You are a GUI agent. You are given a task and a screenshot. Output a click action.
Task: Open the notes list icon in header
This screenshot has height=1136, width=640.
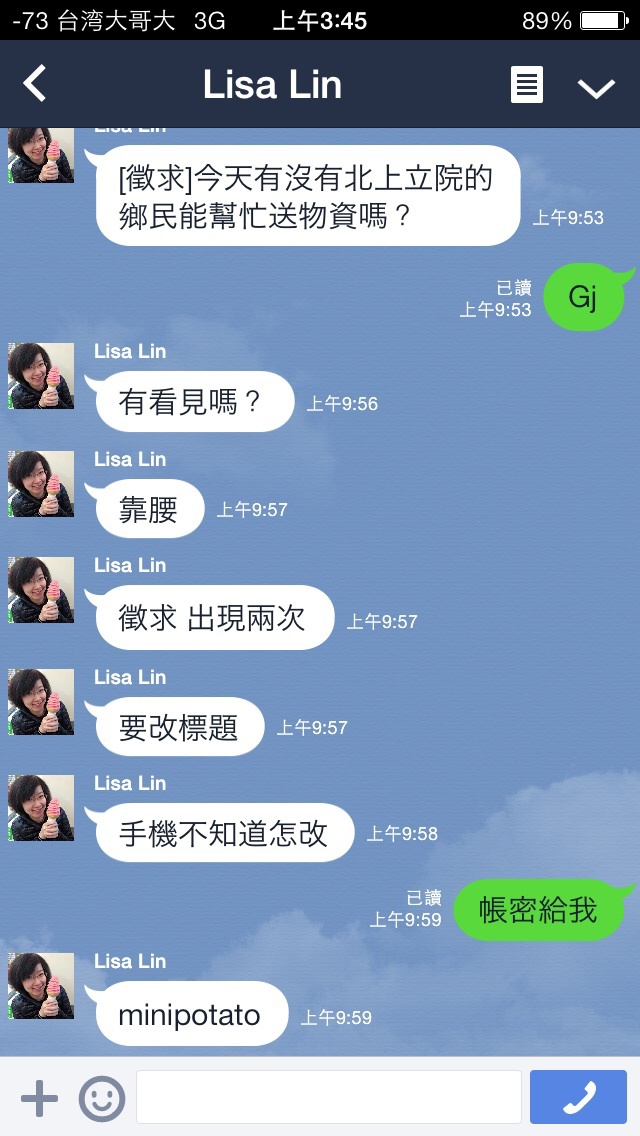[x=527, y=84]
